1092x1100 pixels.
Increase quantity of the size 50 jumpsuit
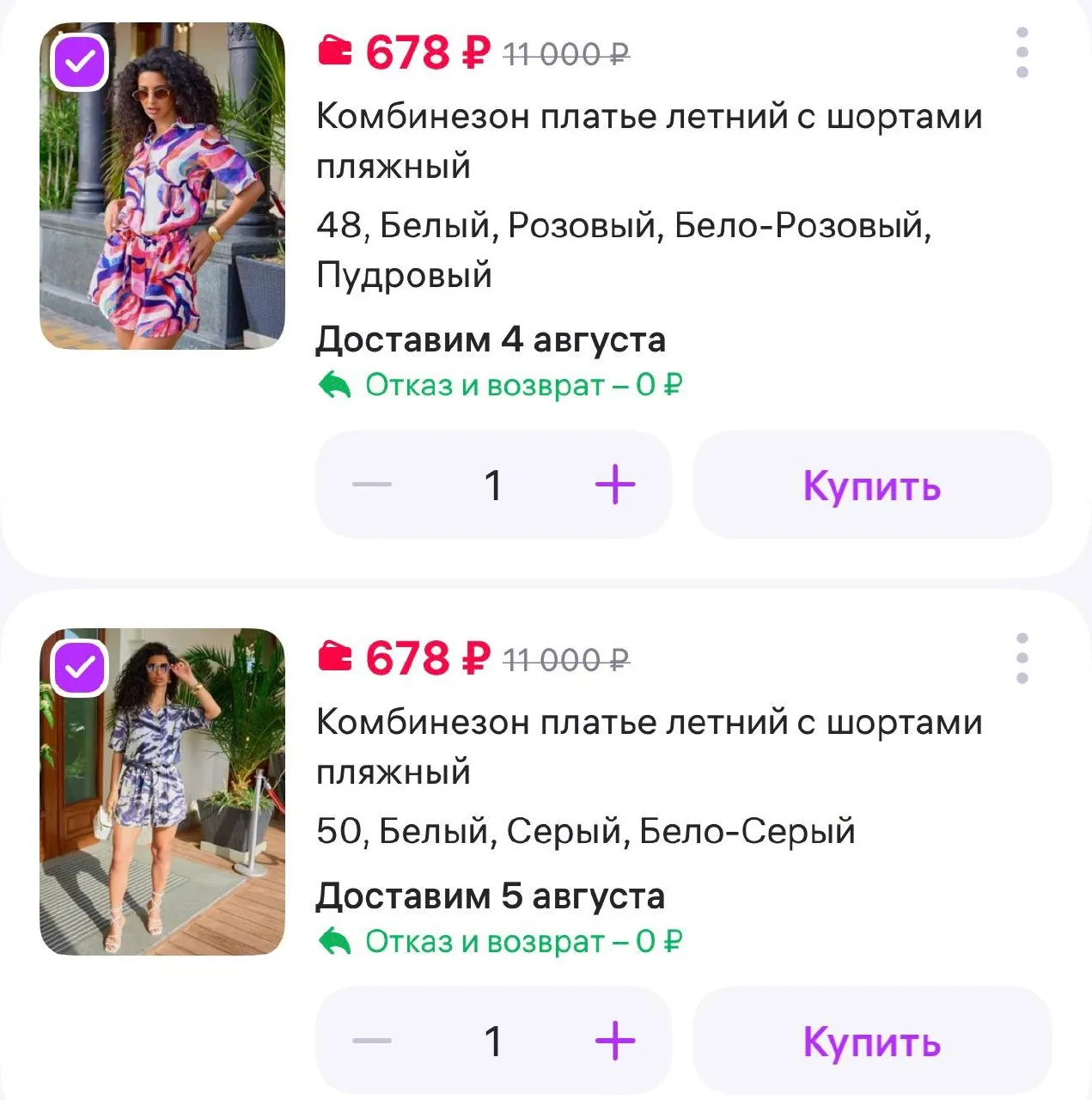click(615, 1041)
